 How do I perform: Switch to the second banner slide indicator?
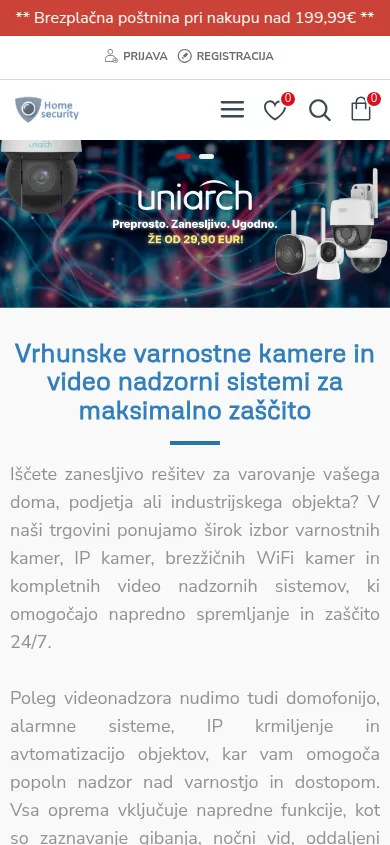206,156
